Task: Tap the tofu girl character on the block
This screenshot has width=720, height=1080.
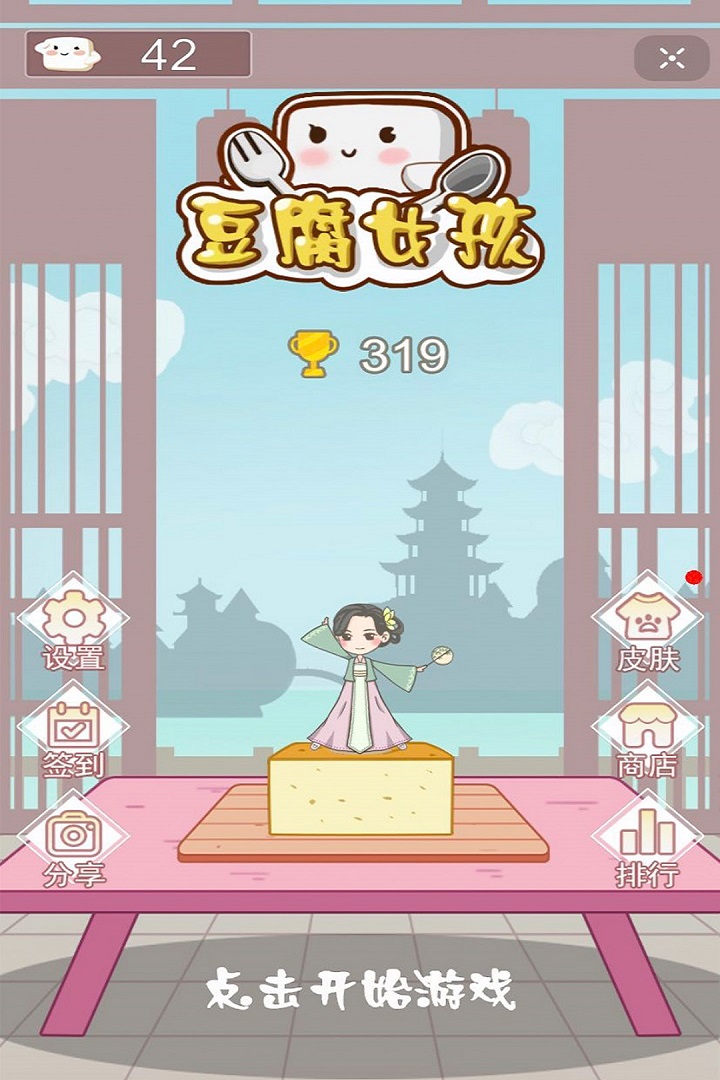Action: 360,680
